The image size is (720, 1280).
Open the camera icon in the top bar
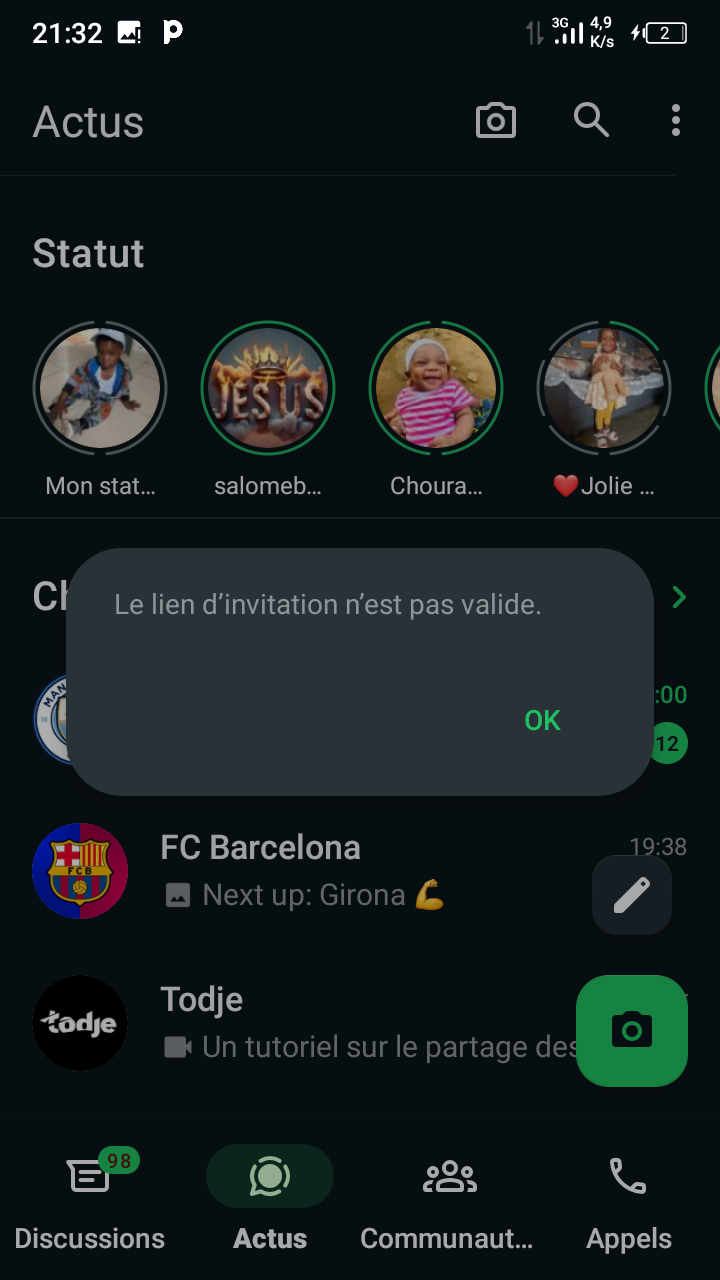495,121
